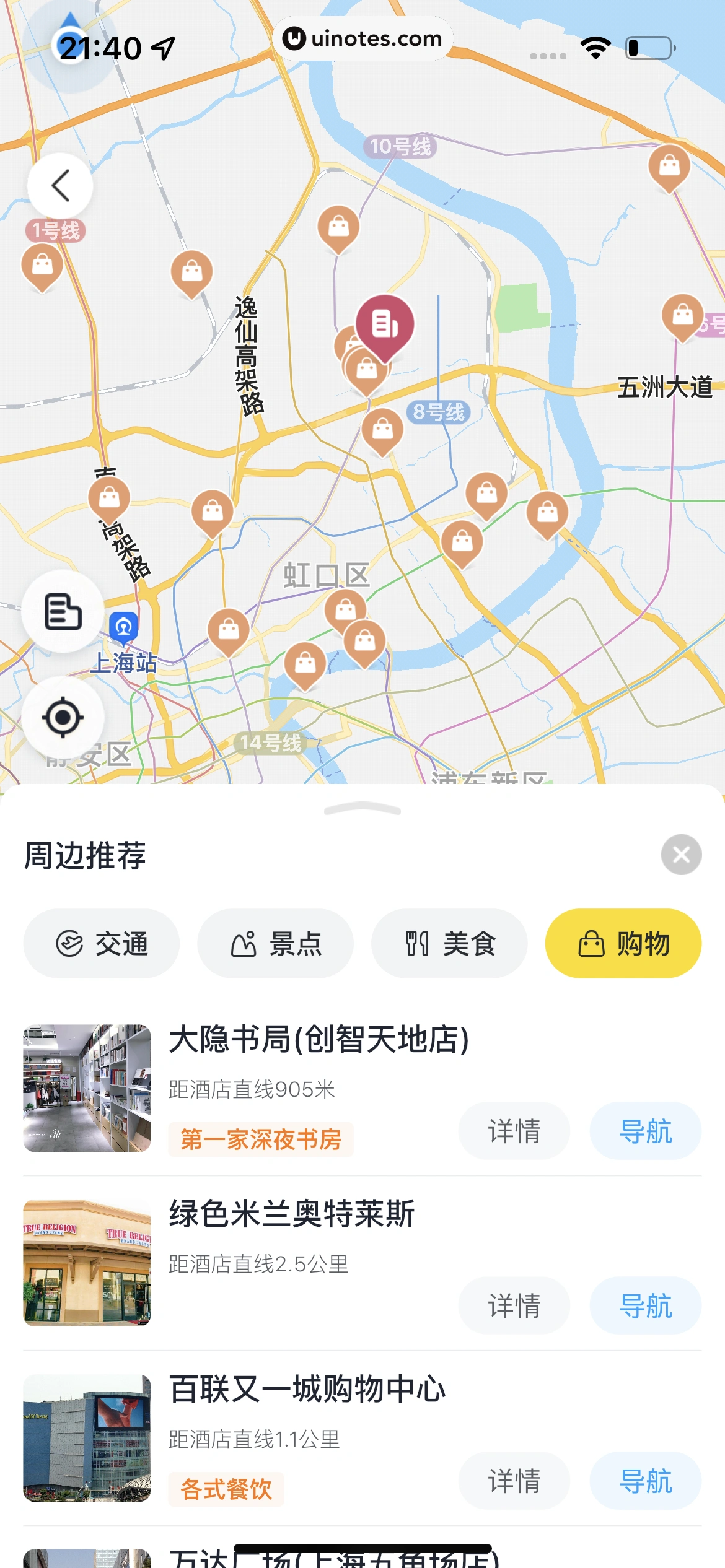Switch to the 交通 category
Screen dimensions: 725x1568
tap(102, 944)
